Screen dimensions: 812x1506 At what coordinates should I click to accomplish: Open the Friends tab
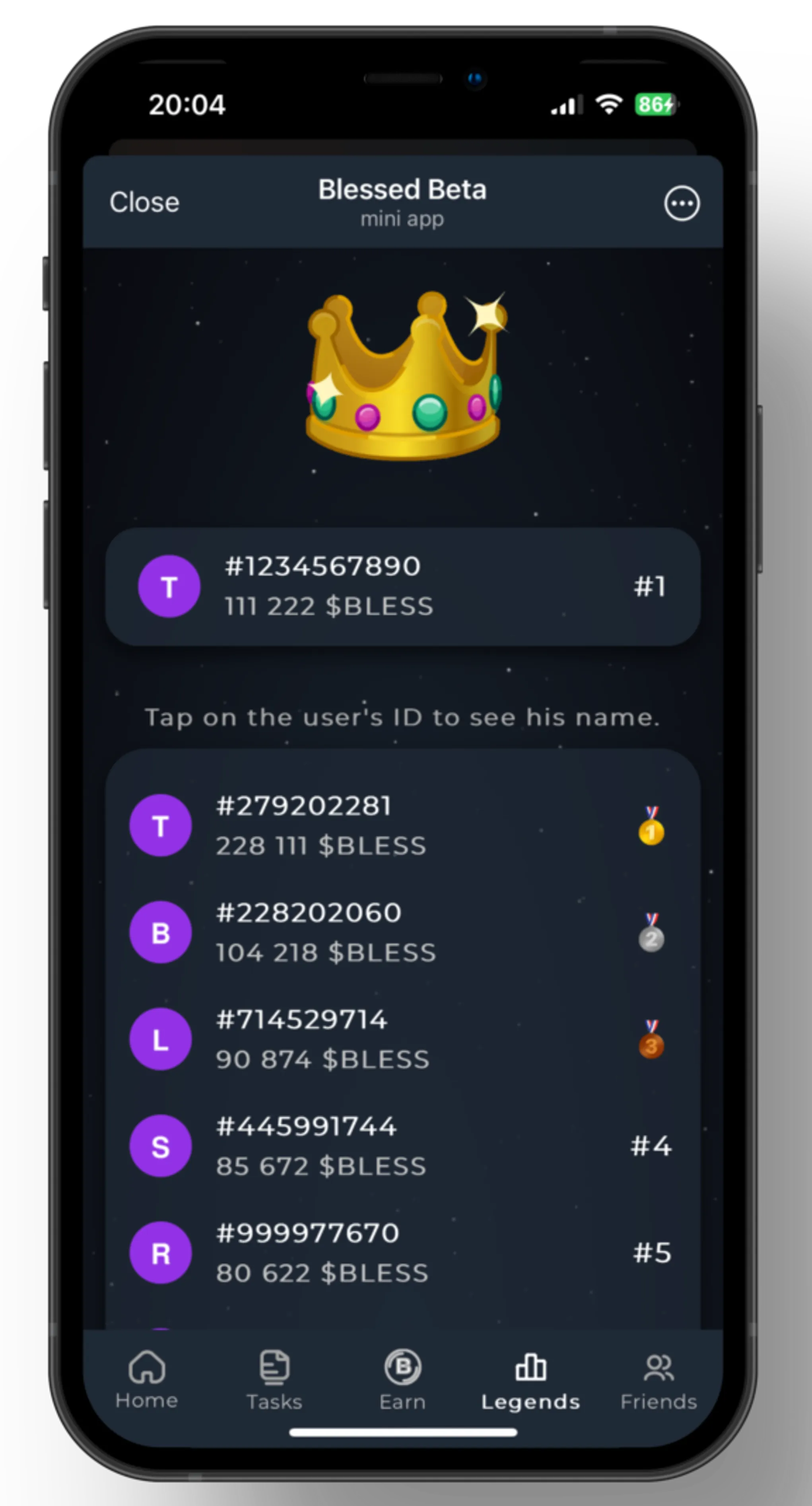[x=658, y=1381]
